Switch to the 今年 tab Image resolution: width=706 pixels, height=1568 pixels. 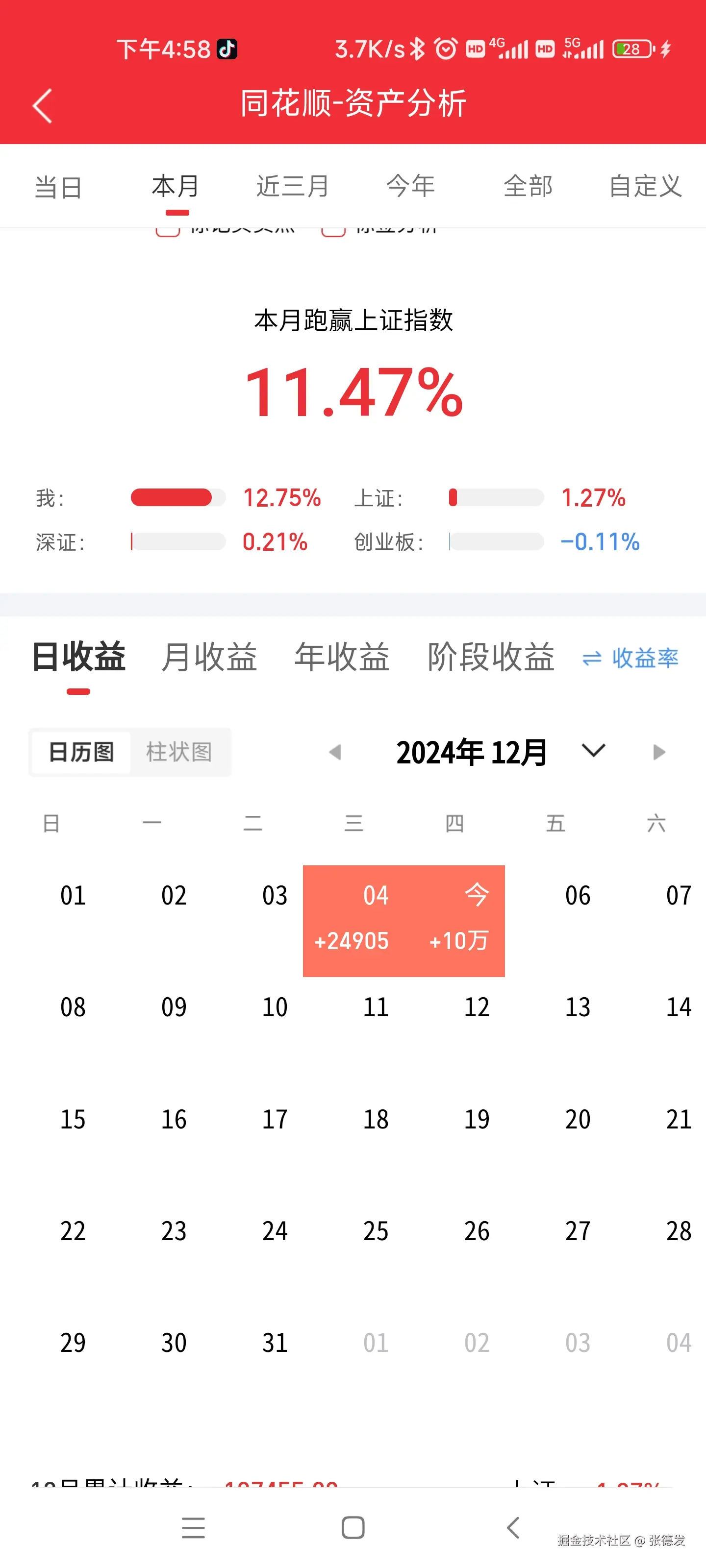point(410,186)
